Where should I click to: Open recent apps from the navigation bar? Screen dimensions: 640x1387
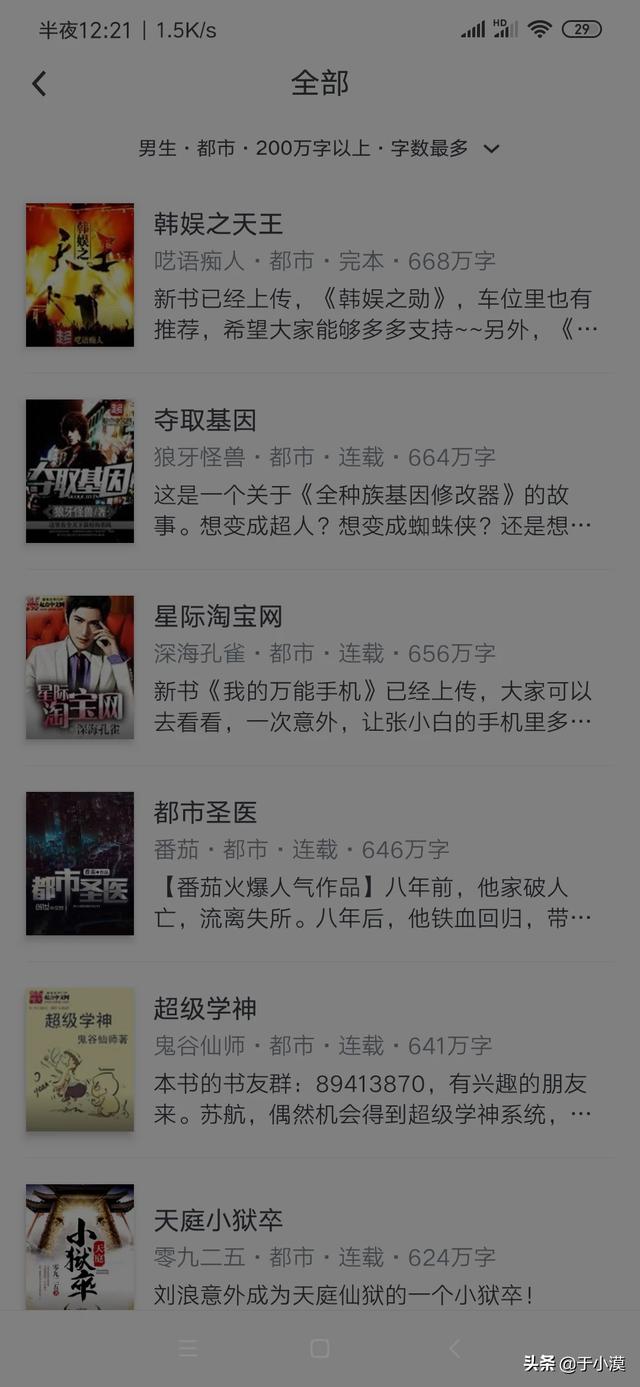(188, 1349)
